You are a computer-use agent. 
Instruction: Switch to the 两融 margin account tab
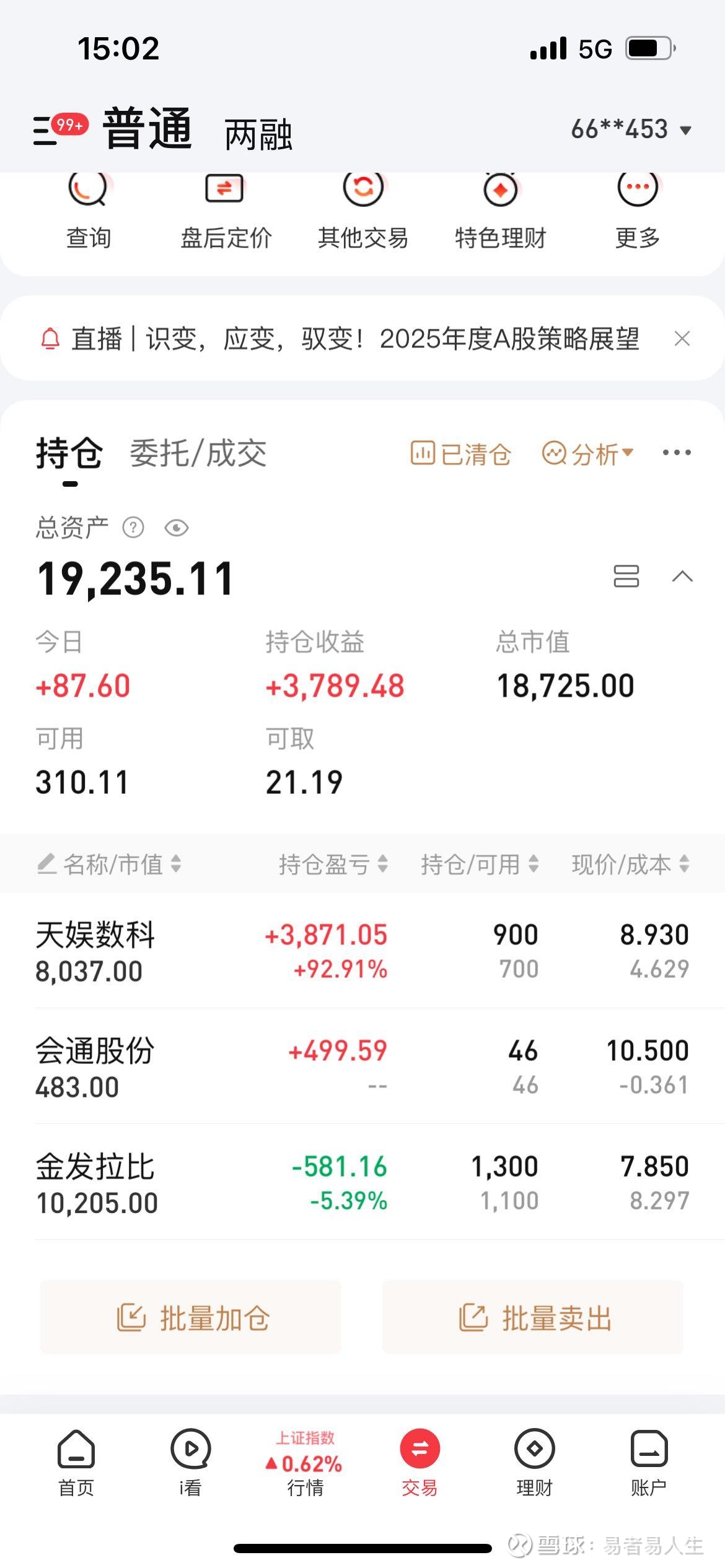tap(260, 133)
